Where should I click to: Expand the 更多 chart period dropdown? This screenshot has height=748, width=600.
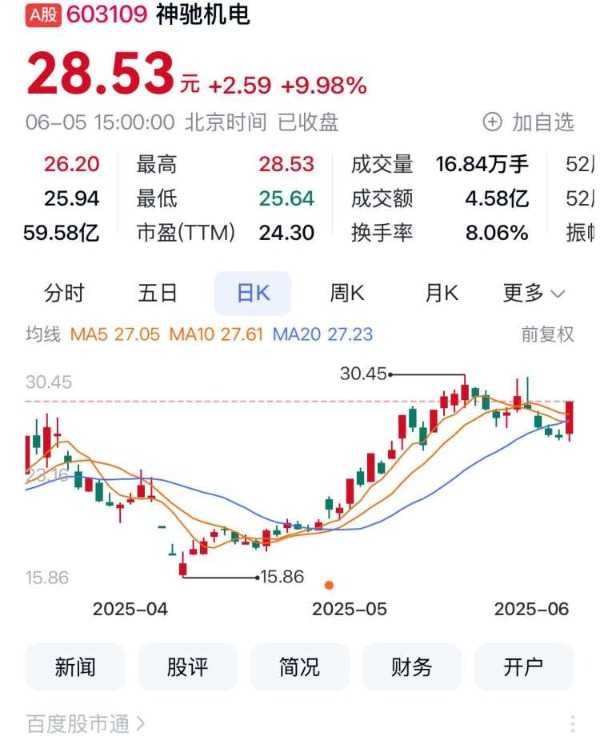pyautogui.click(x=534, y=293)
